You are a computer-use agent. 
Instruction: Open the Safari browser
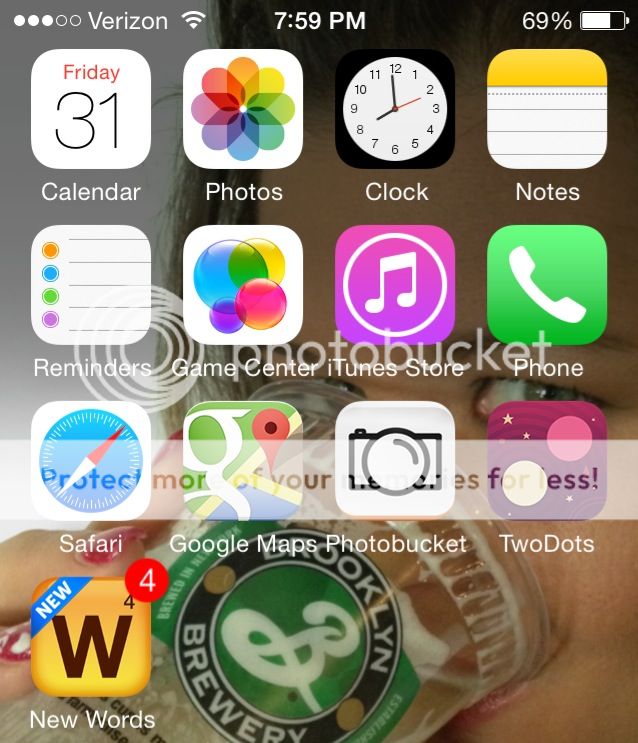pyautogui.click(x=91, y=461)
